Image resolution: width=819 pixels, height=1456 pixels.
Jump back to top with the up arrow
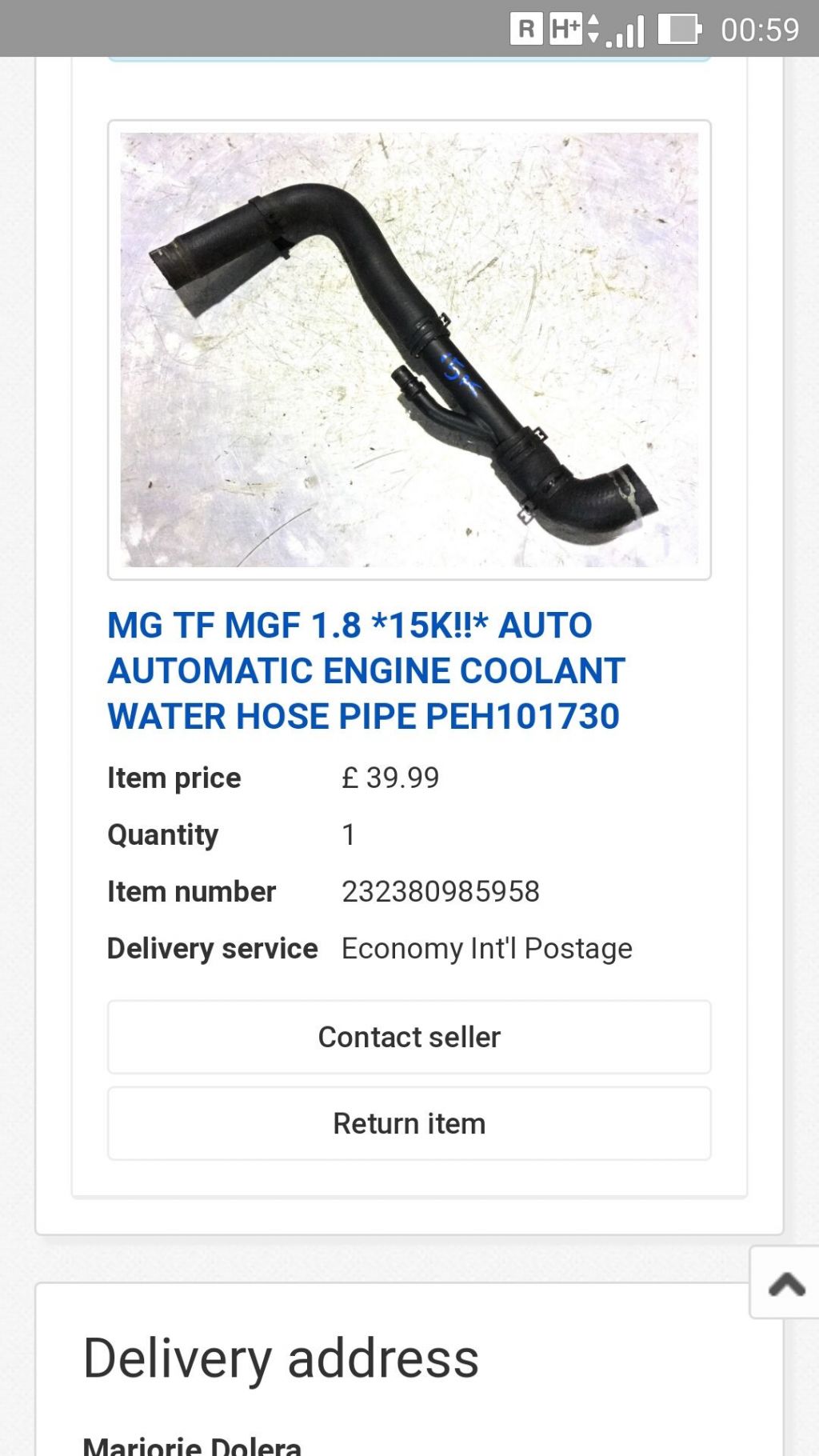785,1283
